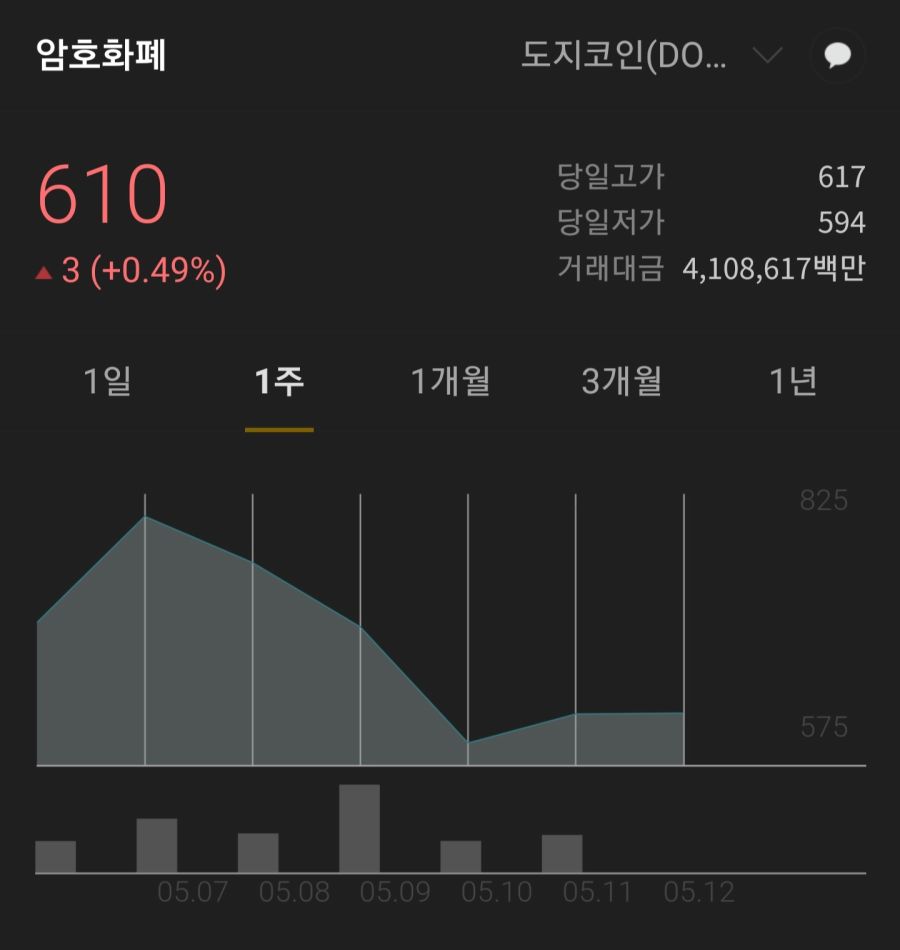Image resolution: width=900 pixels, height=950 pixels.
Task: Click the 거래대금 trading volume amount
Action: [777, 268]
